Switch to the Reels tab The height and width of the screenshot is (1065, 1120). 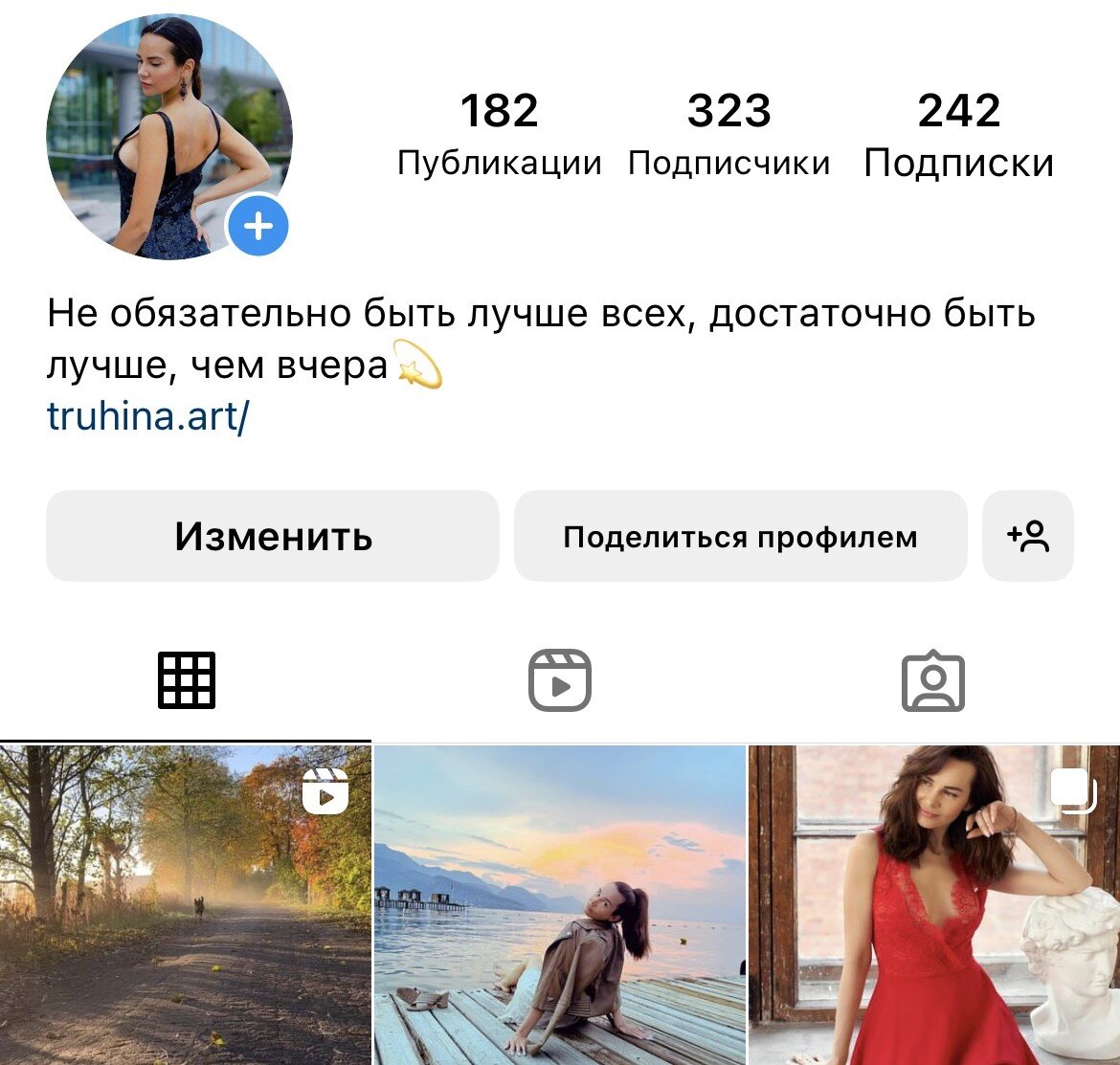click(560, 681)
